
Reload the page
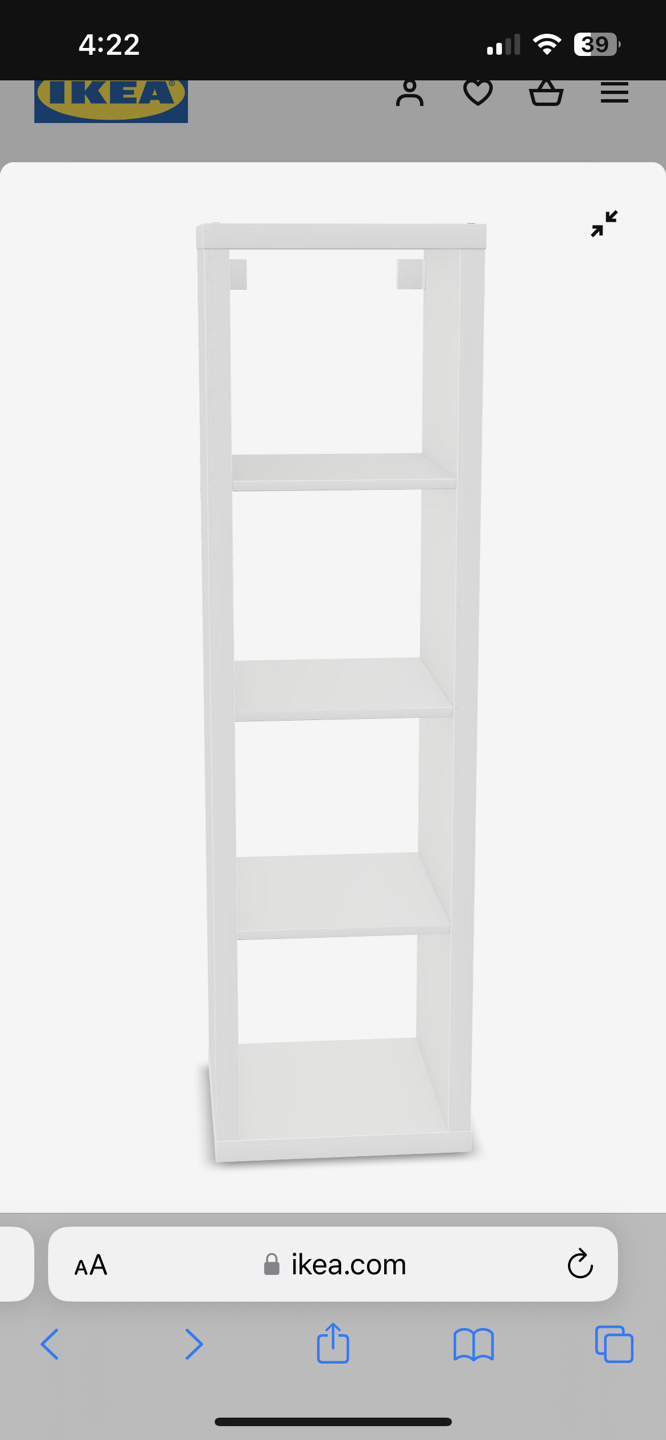point(580,1264)
